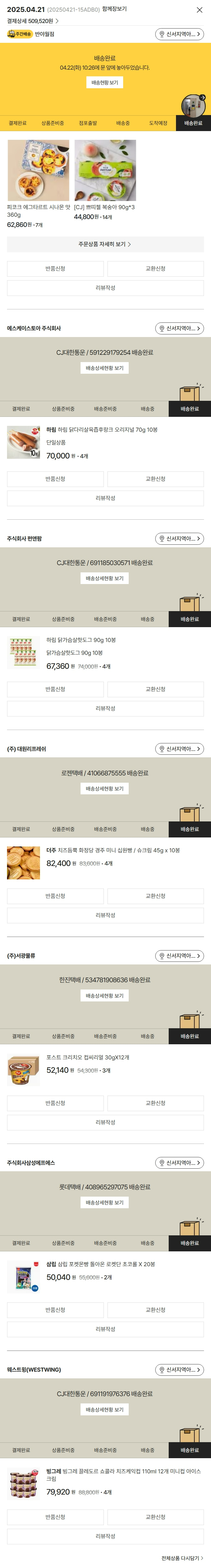Open address chip for 웨스트윙(WESTWING)

(x=179, y=1370)
